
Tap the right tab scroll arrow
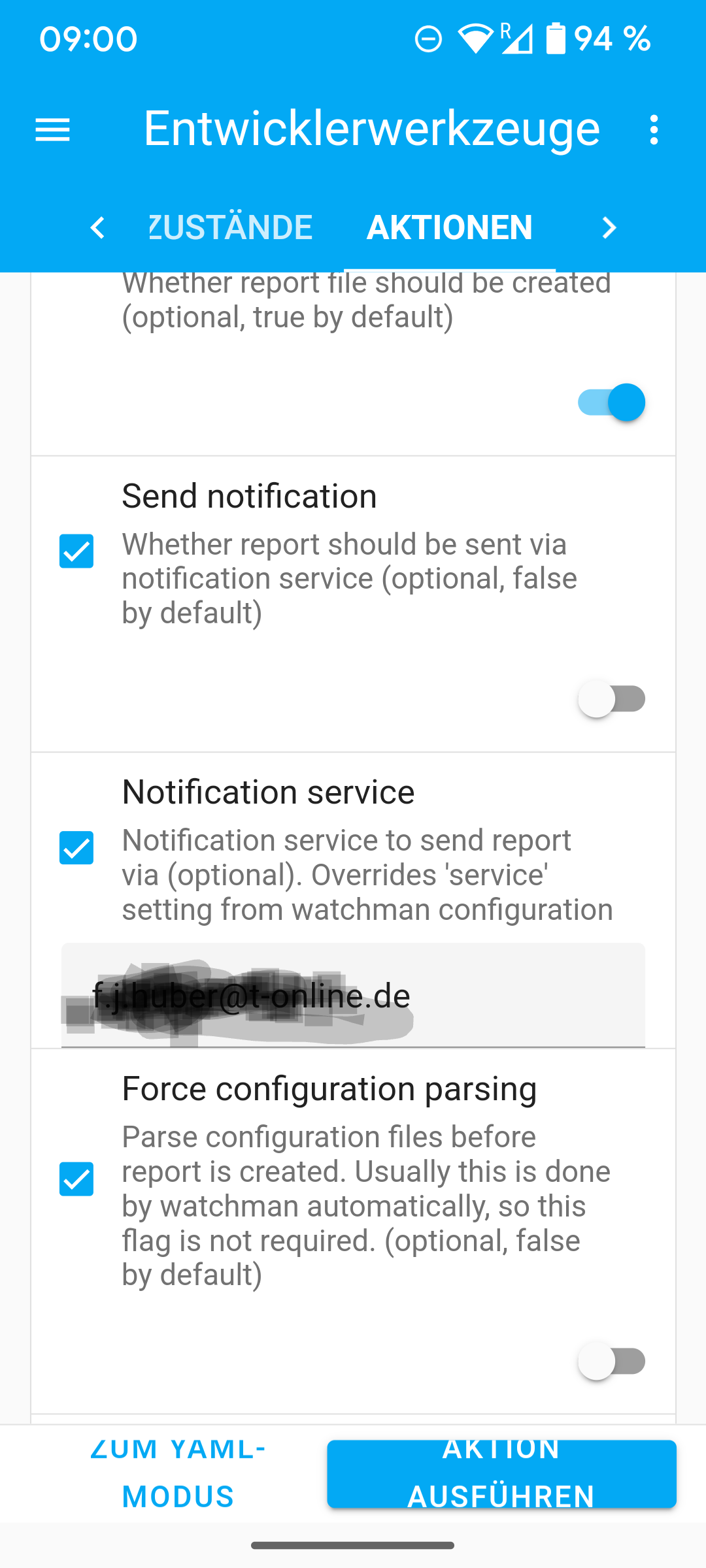[x=609, y=227]
